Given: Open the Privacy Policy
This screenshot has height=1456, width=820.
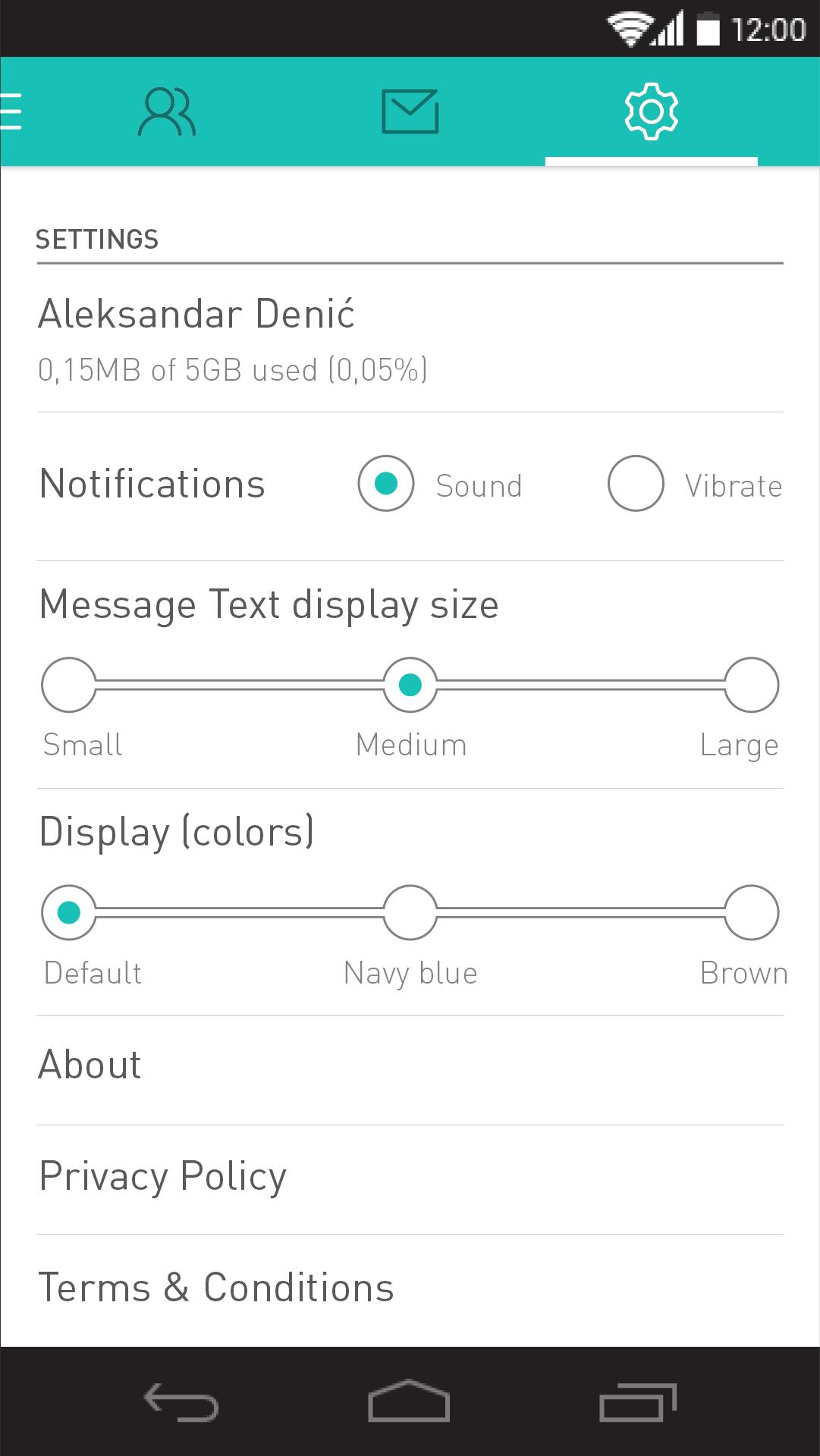Looking at the screenshot, I should pos(162,1177).
